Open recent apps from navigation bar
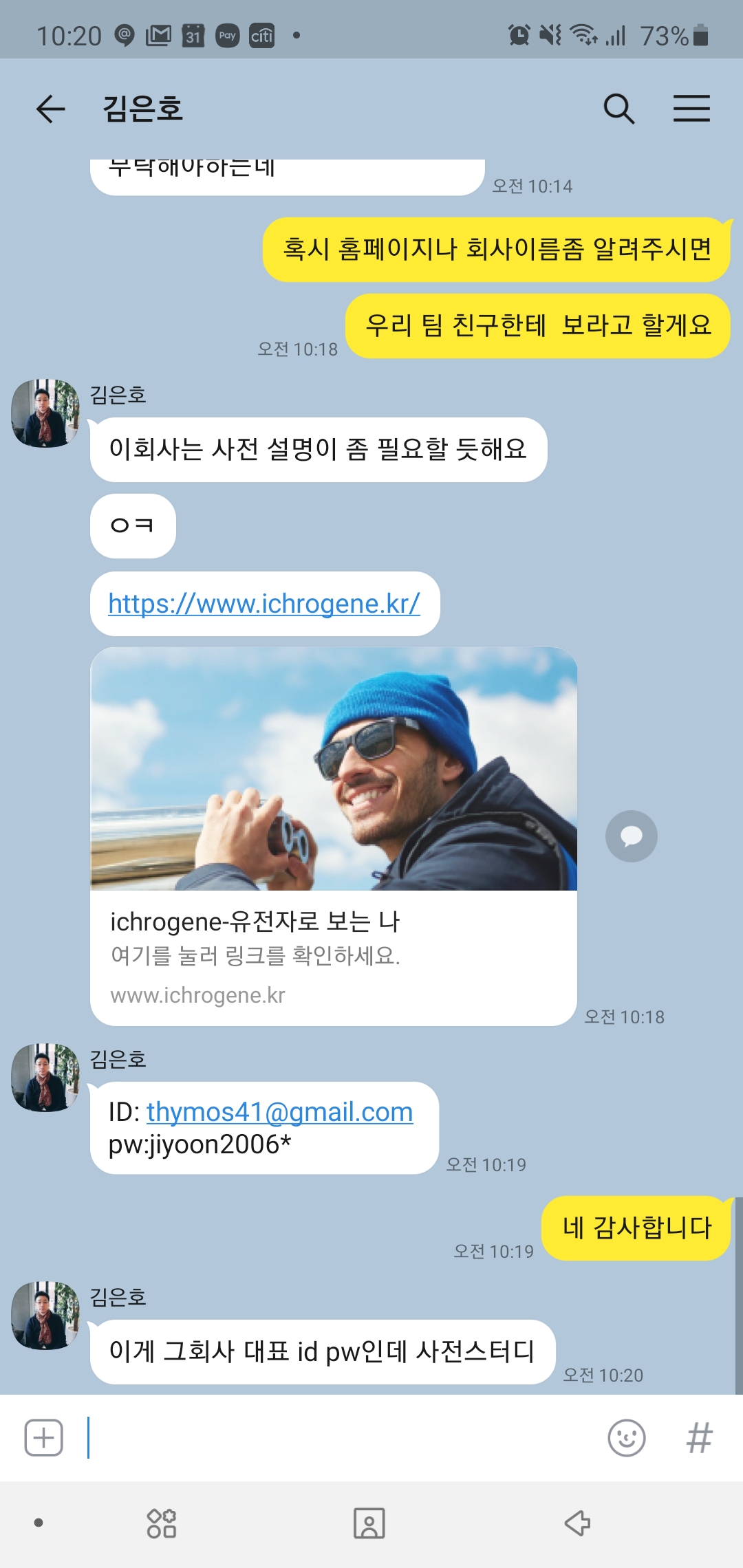 162,1523
